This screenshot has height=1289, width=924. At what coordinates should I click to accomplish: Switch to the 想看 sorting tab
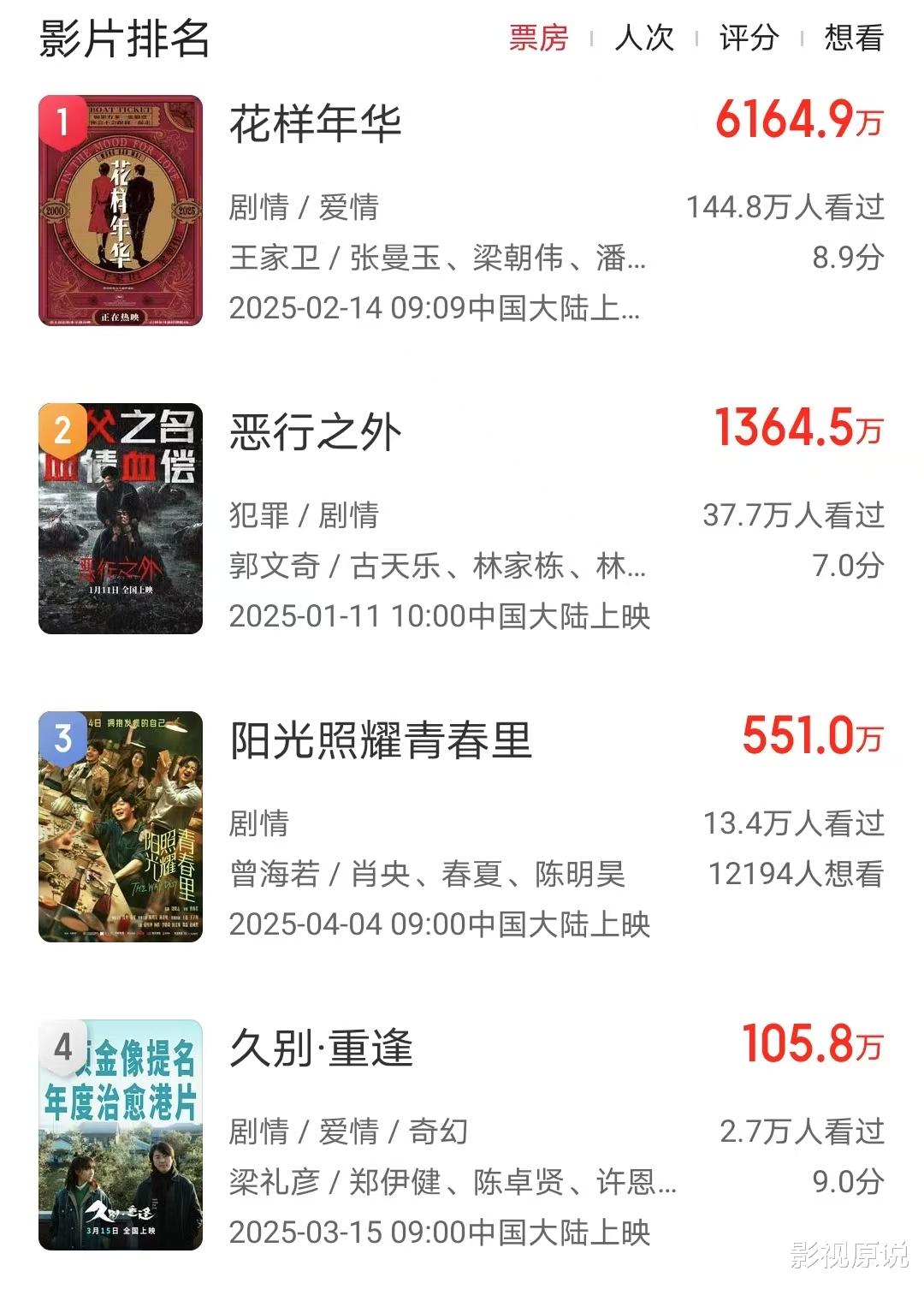[x=850, y=39]
